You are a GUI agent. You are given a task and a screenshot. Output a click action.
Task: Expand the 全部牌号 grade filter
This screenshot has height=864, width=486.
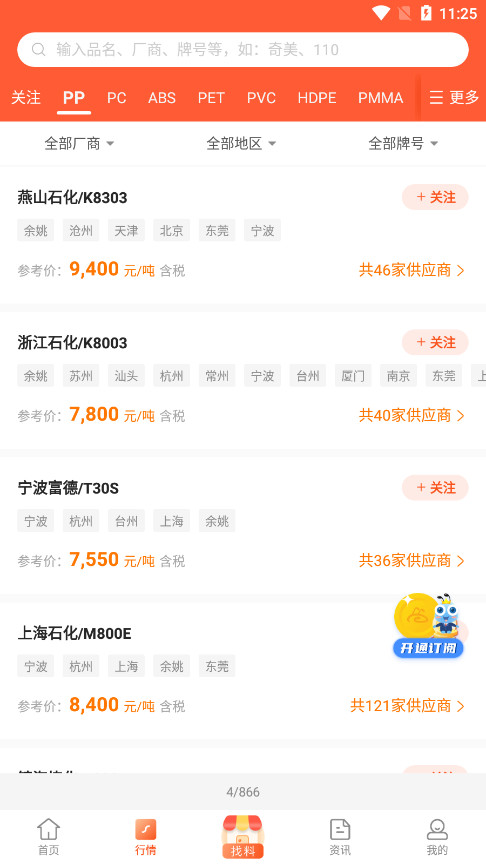[403, 144]
